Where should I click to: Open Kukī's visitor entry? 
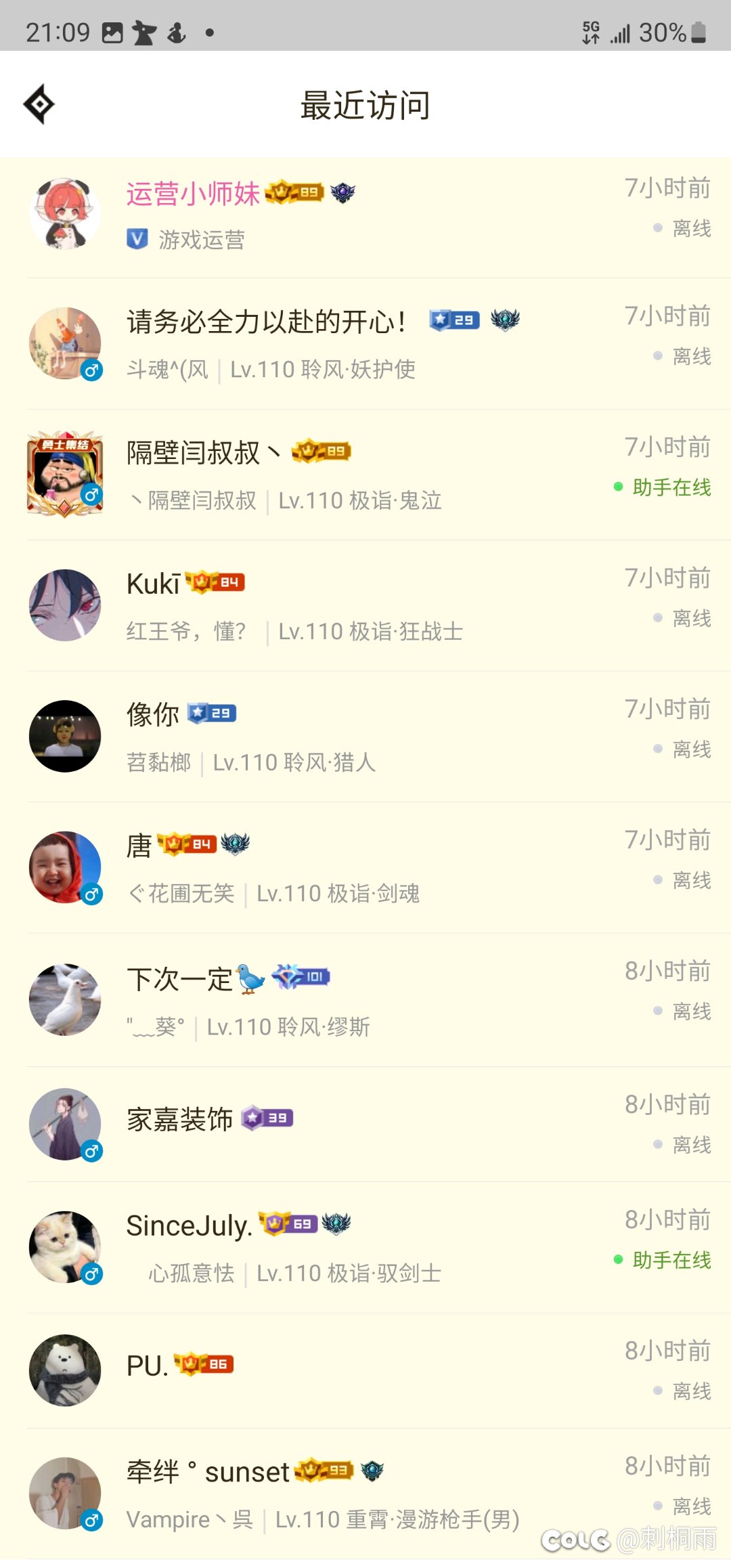pyautogui.click(x=365, y=606)
